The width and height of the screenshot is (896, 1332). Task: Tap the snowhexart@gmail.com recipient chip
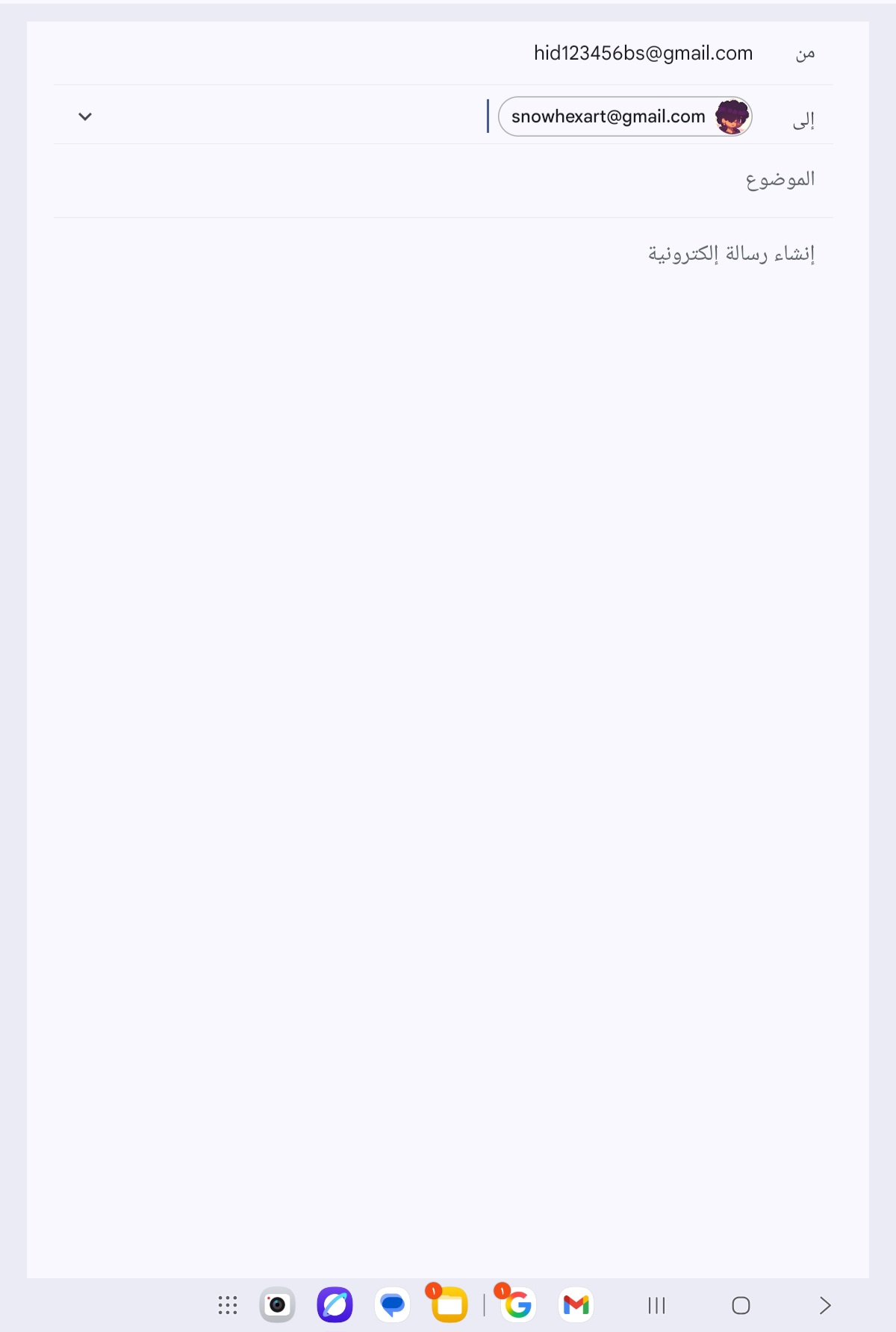(624, 116)
